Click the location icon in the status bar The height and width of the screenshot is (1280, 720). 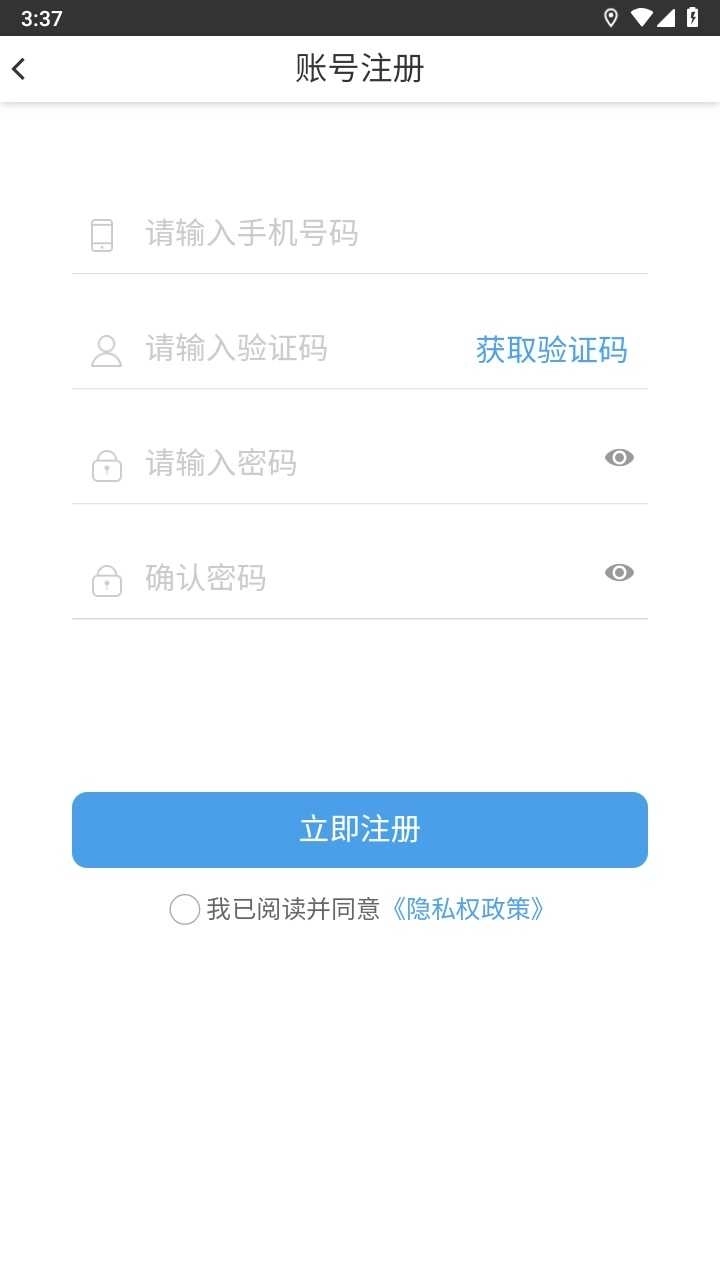pos(613,16)
